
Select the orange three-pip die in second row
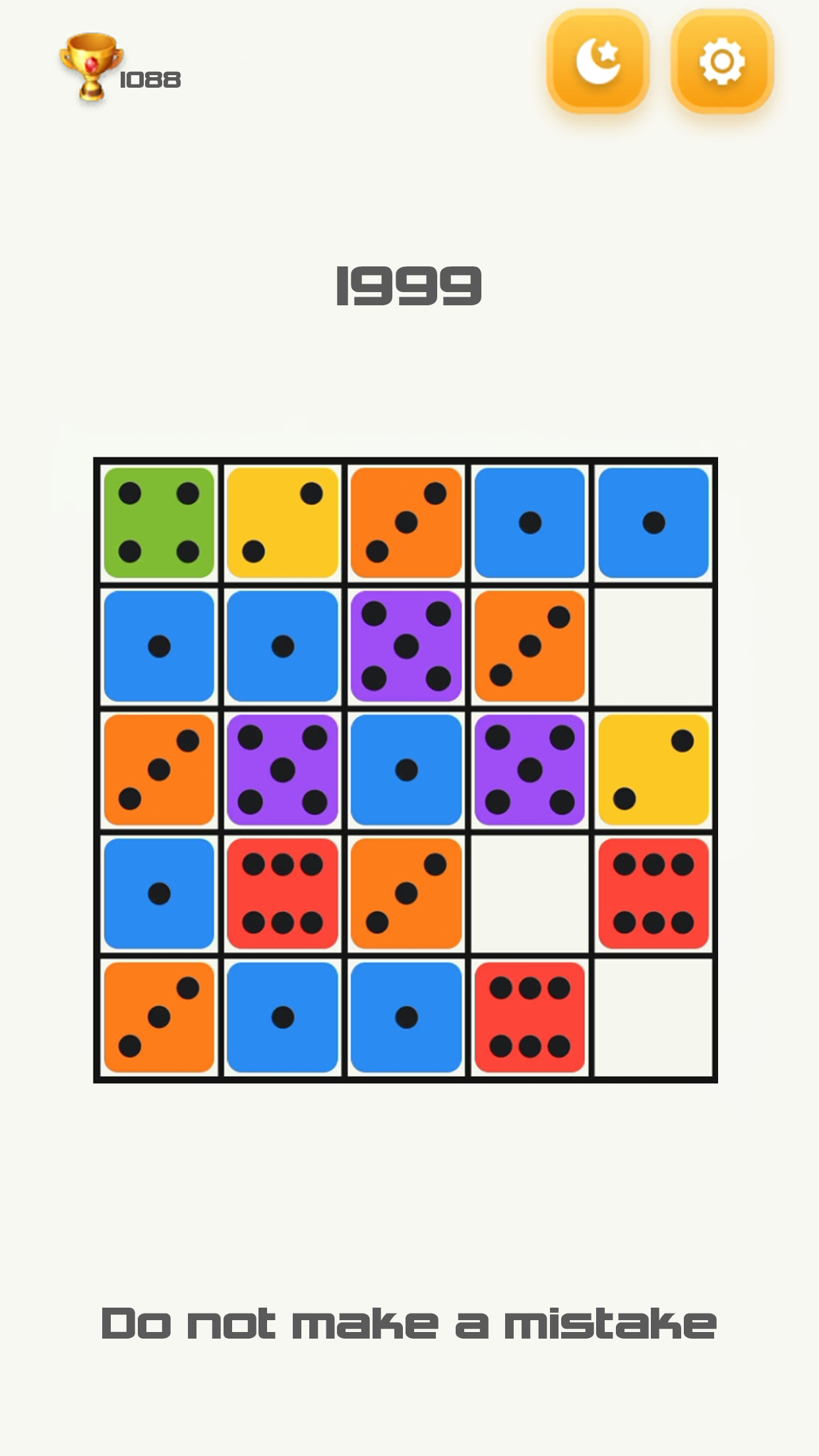[531, 644]
